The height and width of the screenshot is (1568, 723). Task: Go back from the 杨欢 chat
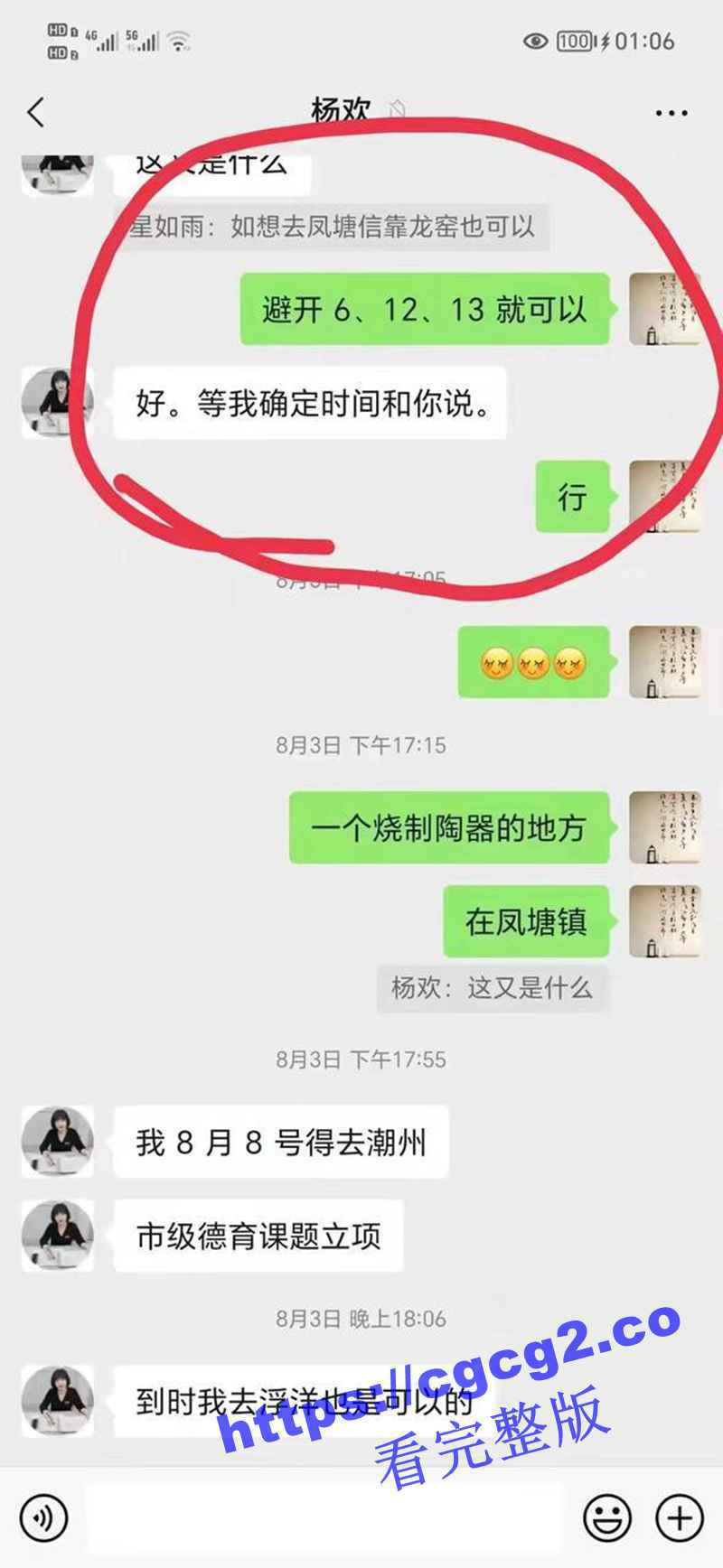36,113
